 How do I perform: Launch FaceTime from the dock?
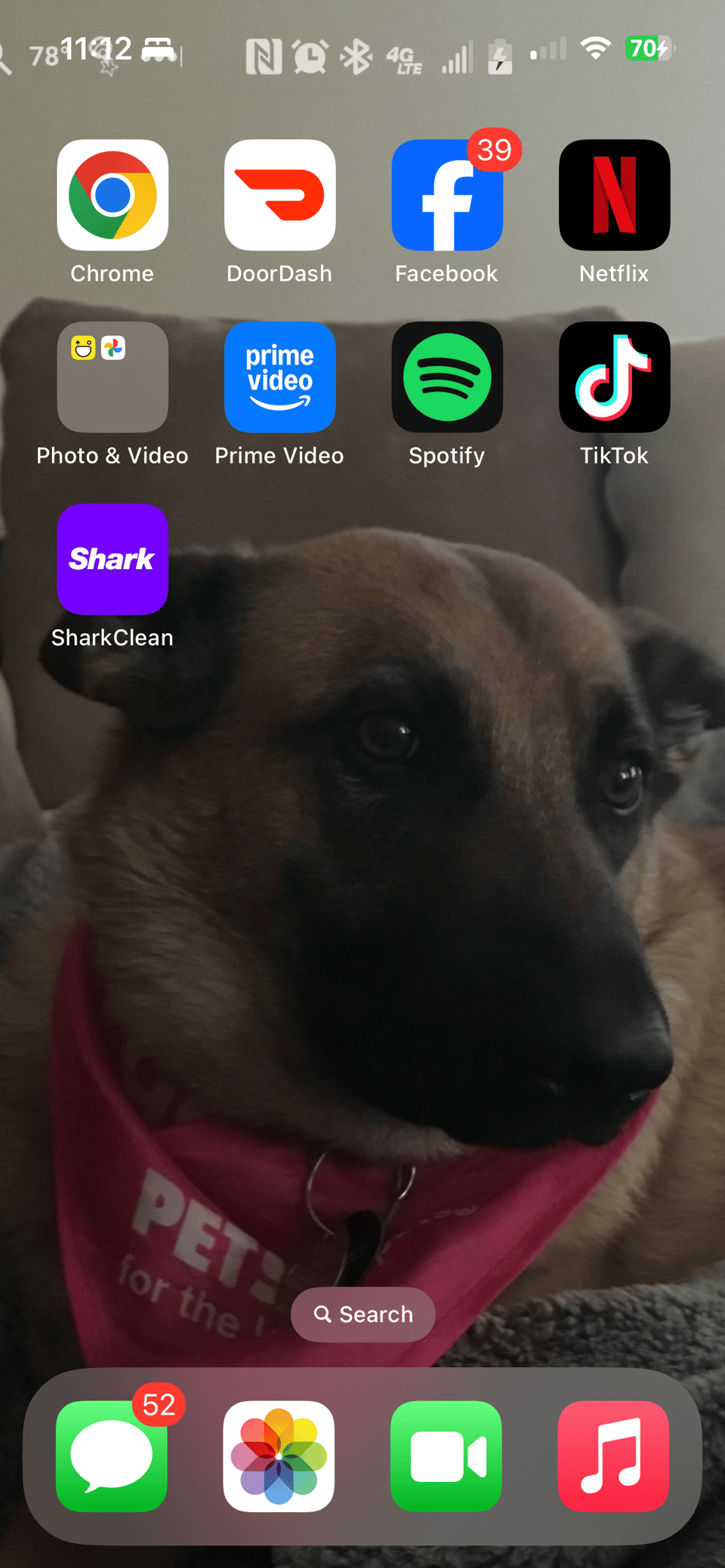[x=446, y=1456]
